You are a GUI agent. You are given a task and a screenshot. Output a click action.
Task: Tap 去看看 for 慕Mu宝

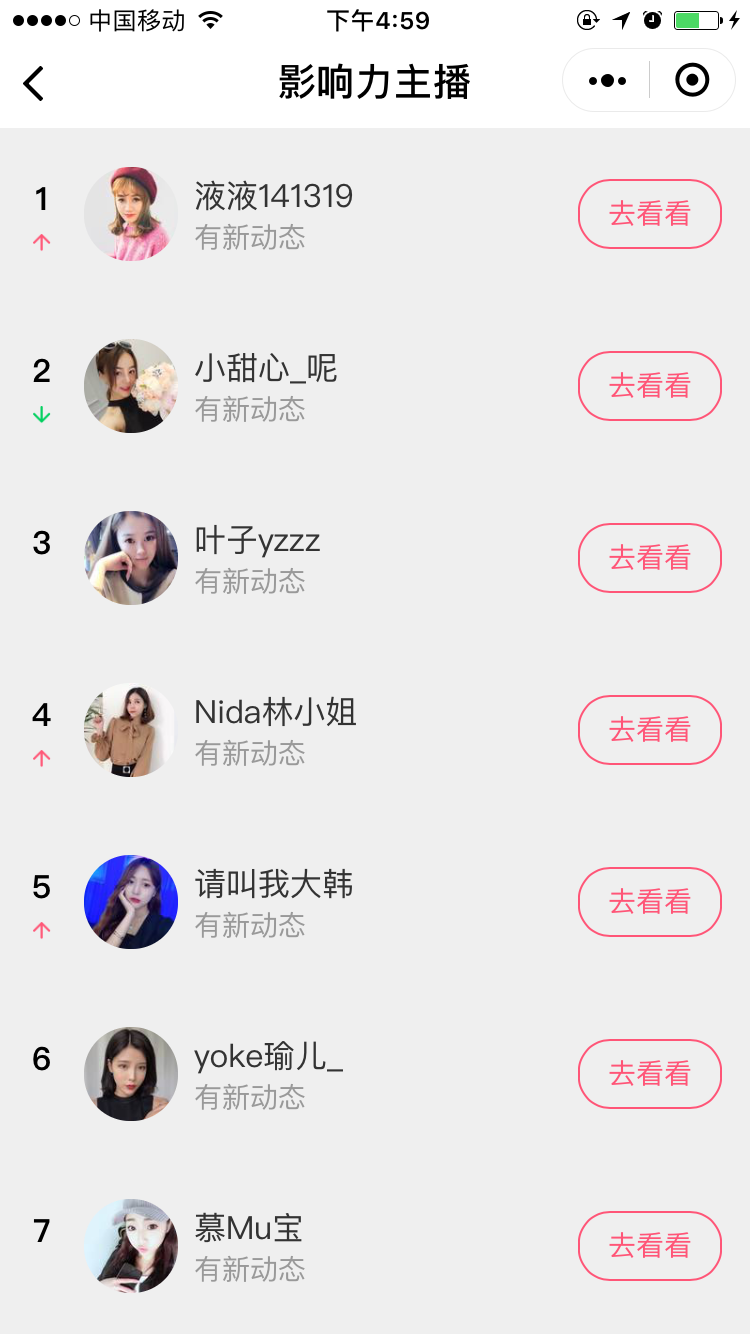649,1246
